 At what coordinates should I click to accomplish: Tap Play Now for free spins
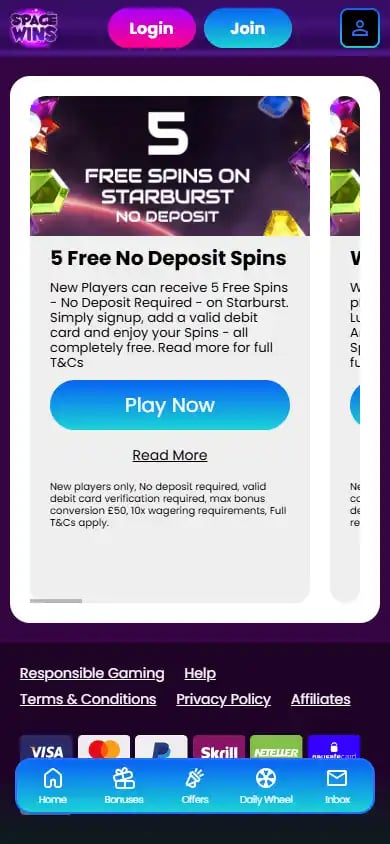click(170, 405)
